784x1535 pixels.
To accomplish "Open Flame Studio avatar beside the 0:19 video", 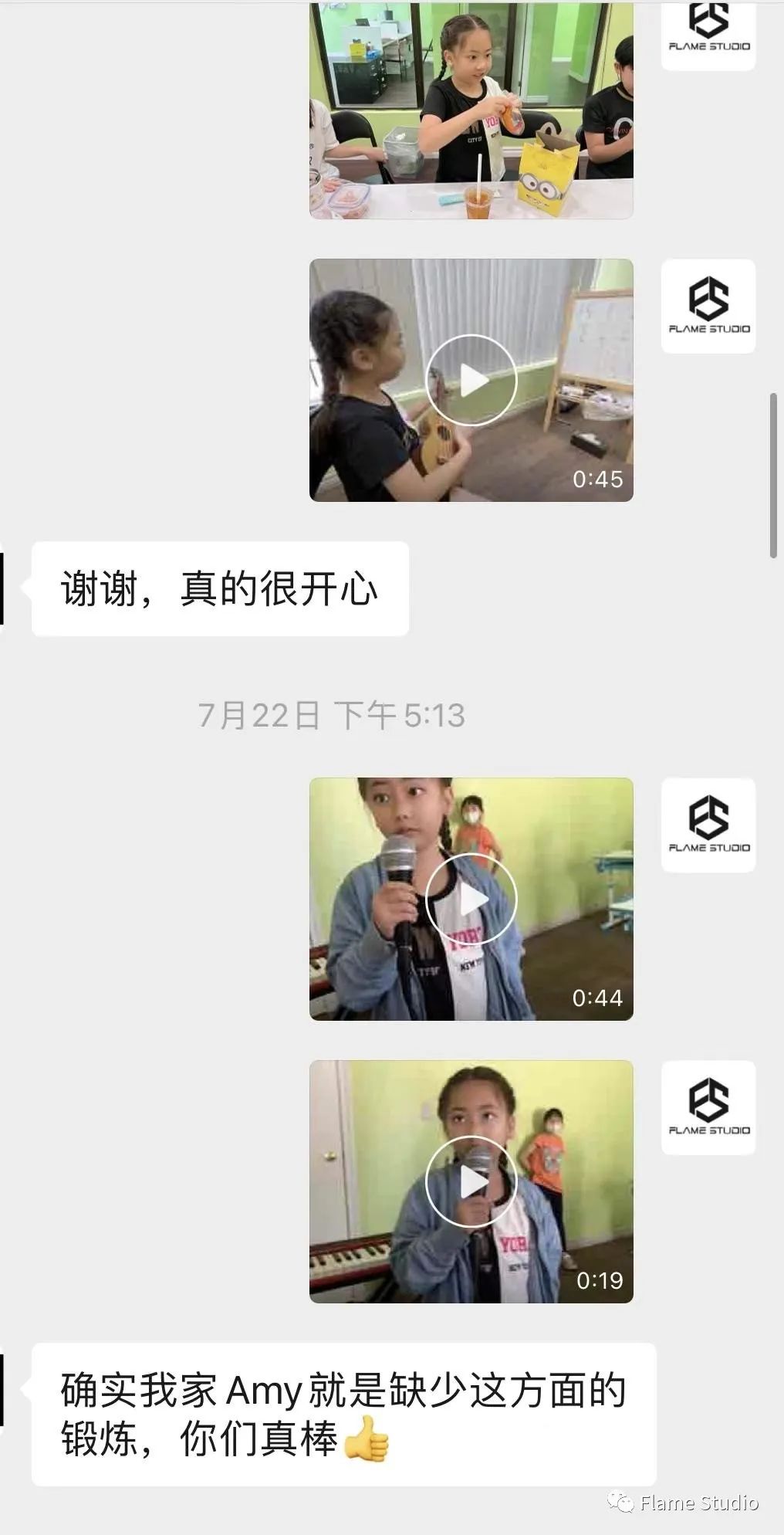I will (708, 1107).
